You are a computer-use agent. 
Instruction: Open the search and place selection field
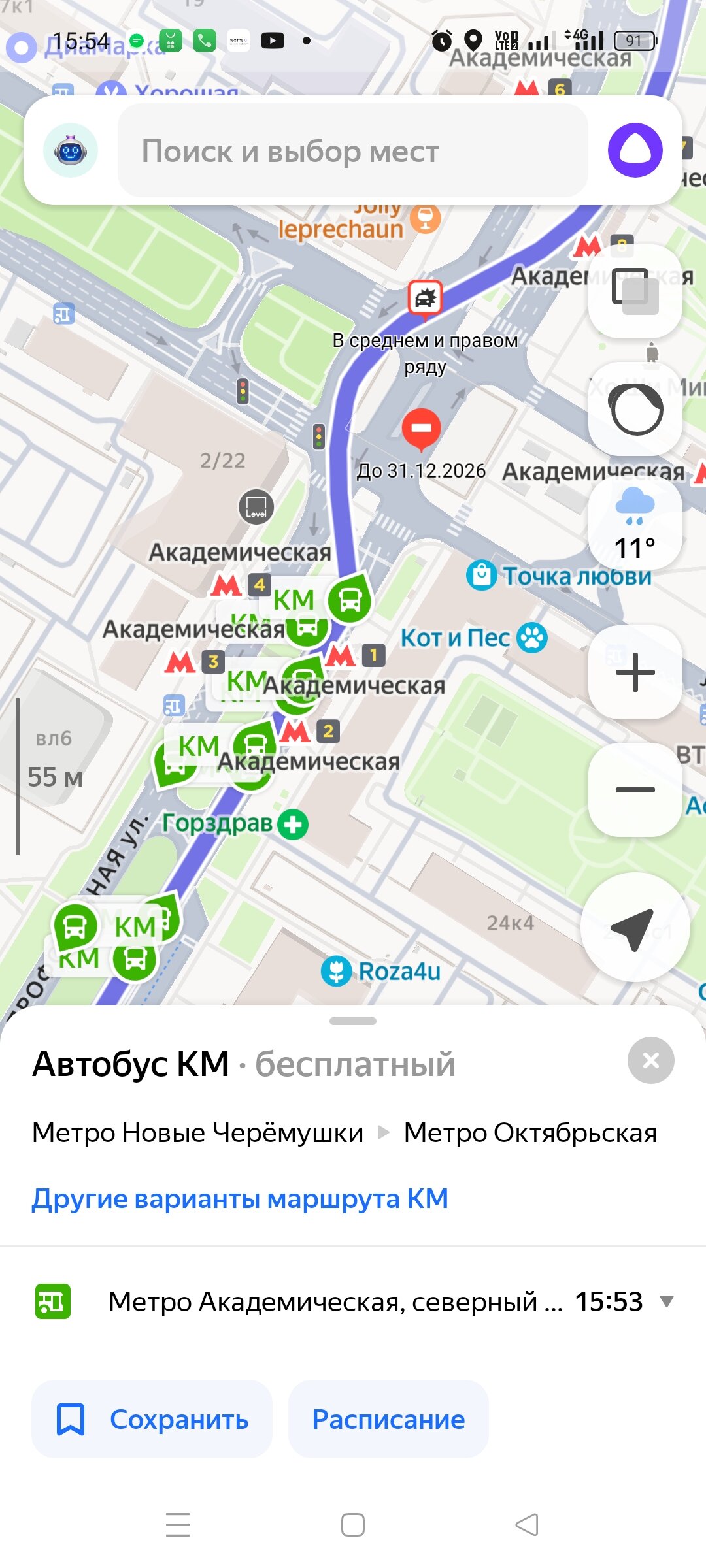353,151
